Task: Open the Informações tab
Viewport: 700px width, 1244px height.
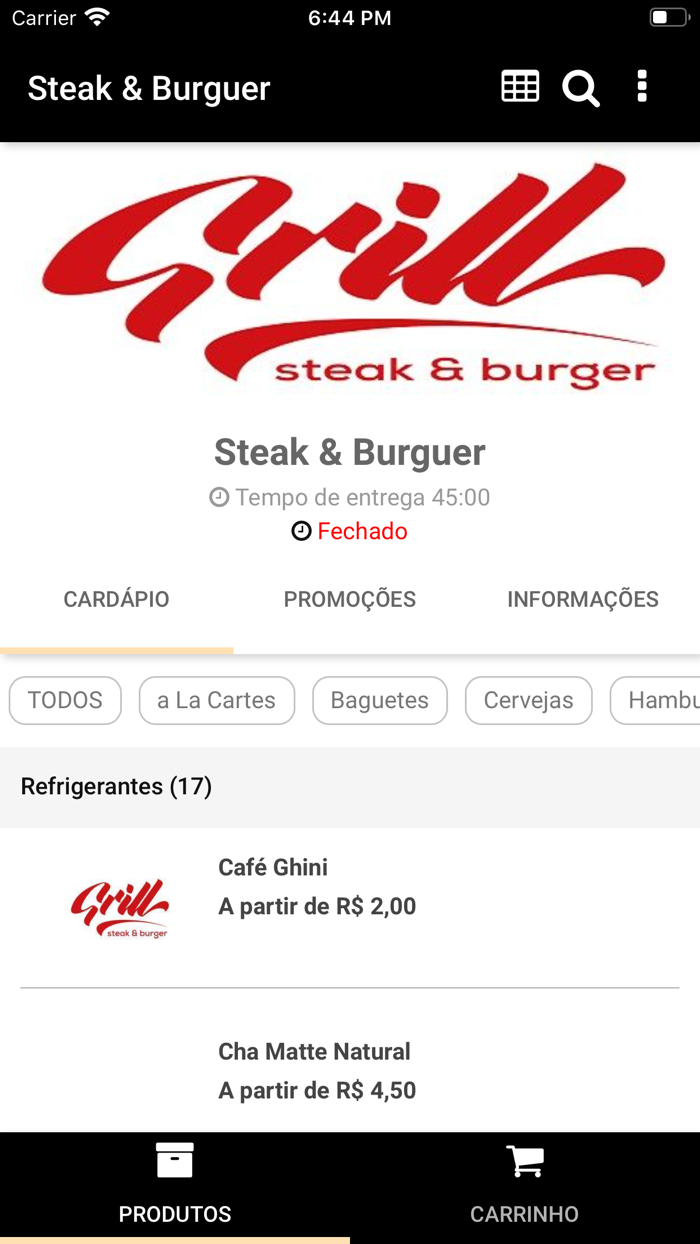Action: point(582,599)
